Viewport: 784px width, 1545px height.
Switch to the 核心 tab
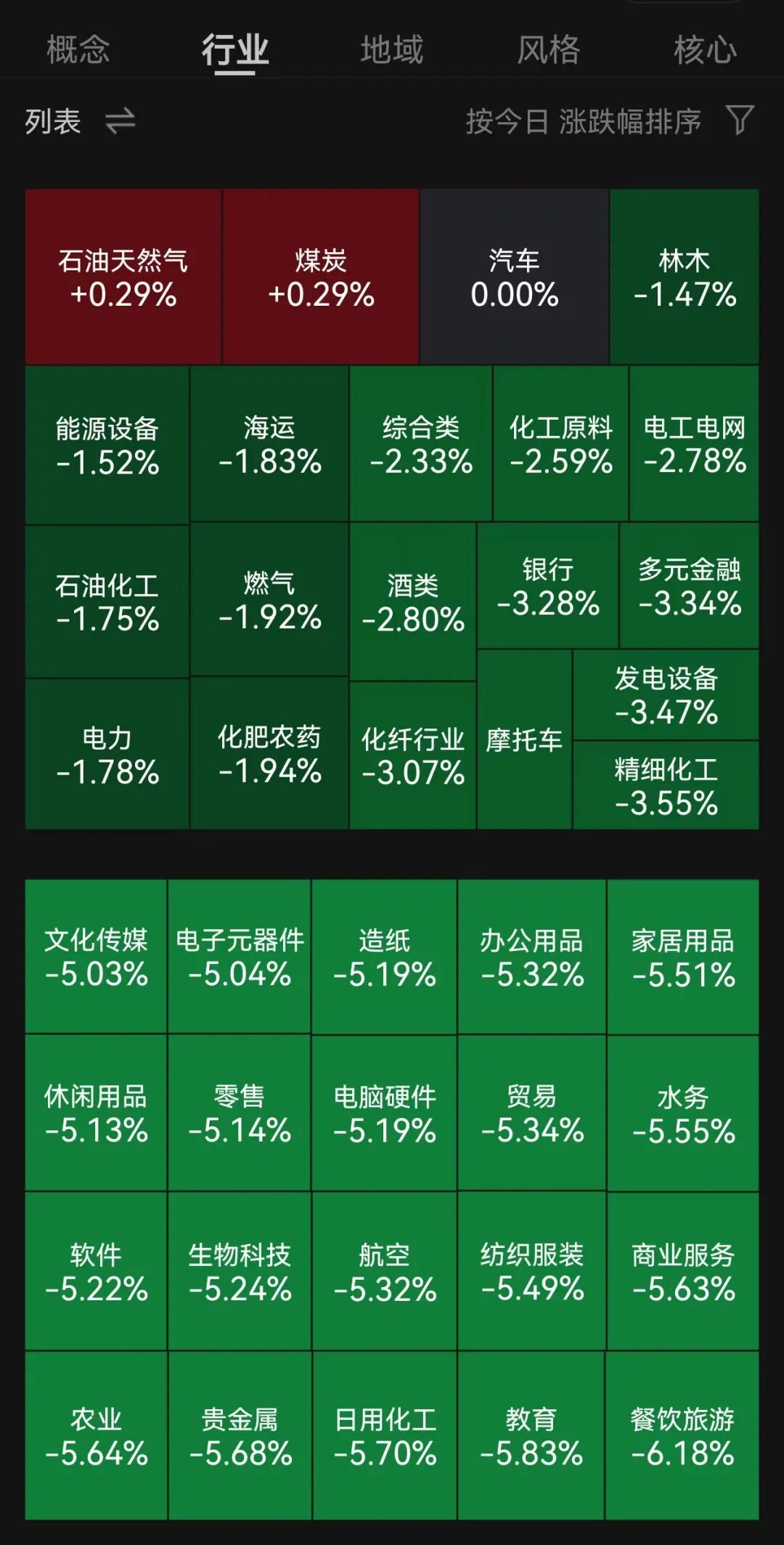(x=704, y=50)
